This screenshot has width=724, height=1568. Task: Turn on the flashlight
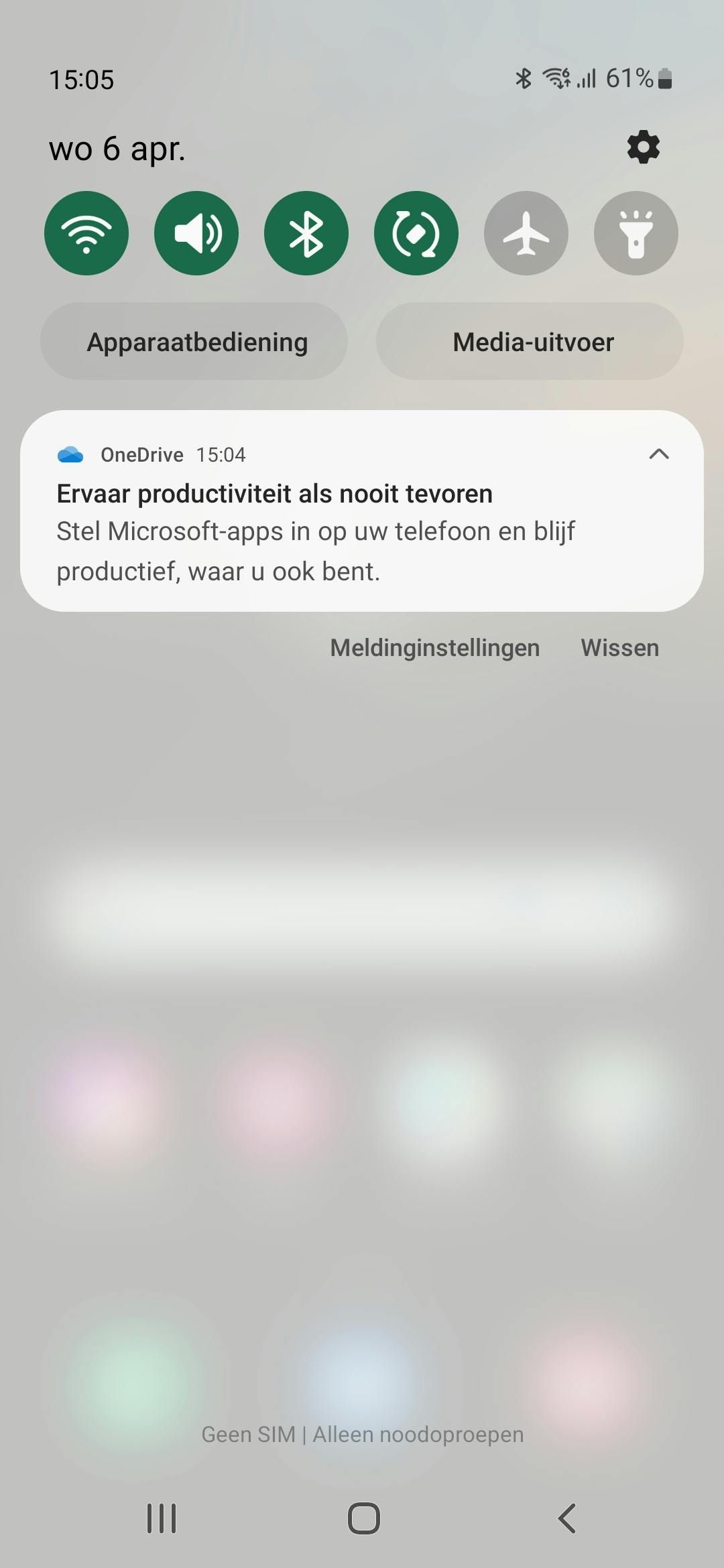636,233
